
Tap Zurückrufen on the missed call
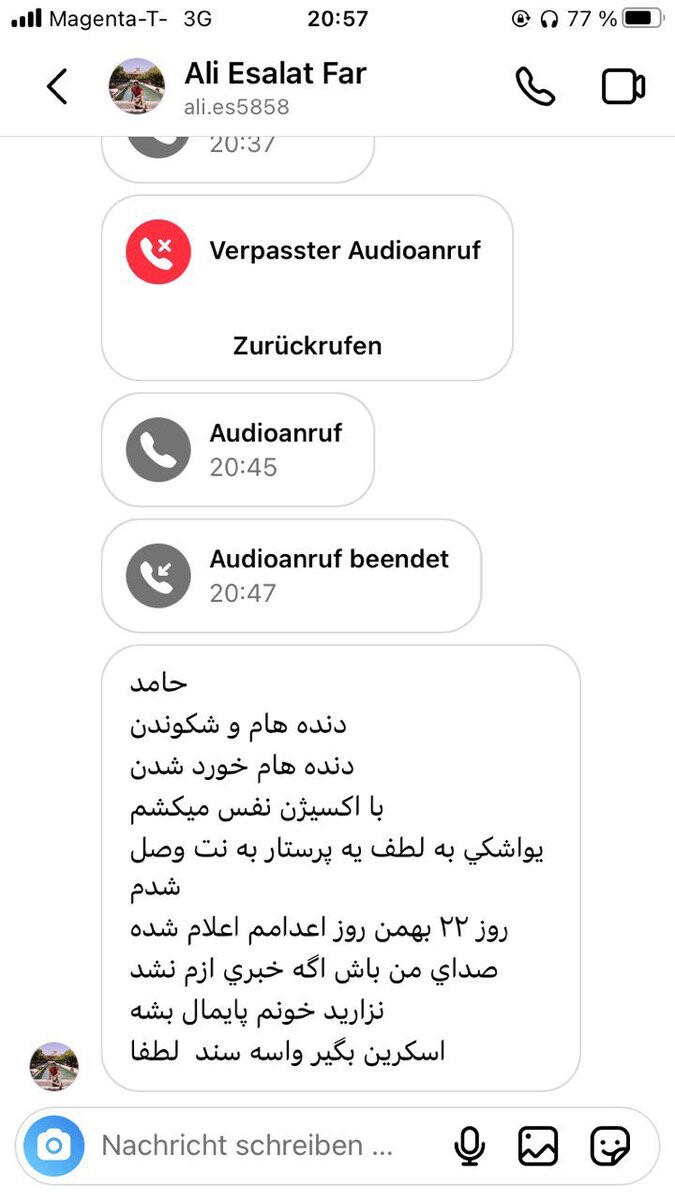(x=307, y=346)
